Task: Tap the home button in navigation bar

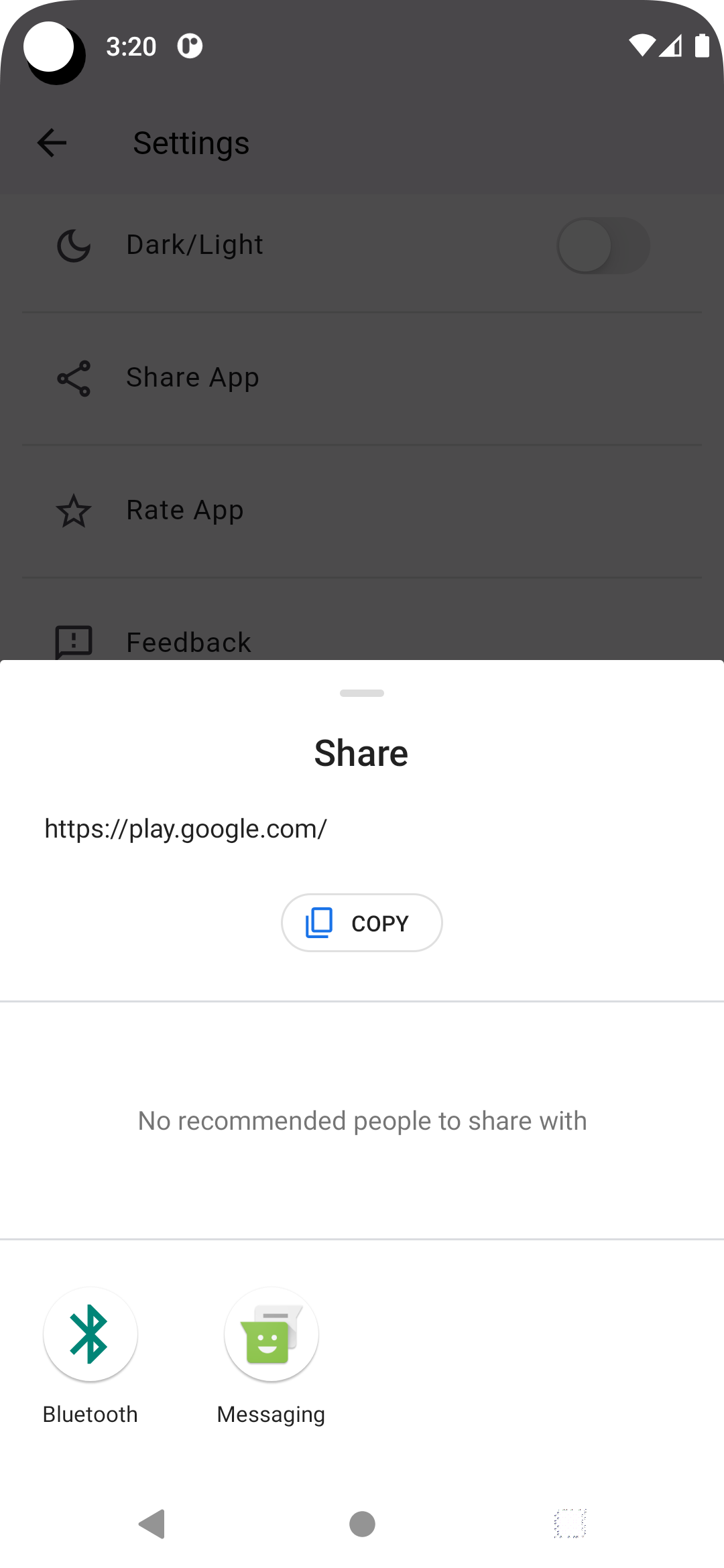Action: 362,1522
